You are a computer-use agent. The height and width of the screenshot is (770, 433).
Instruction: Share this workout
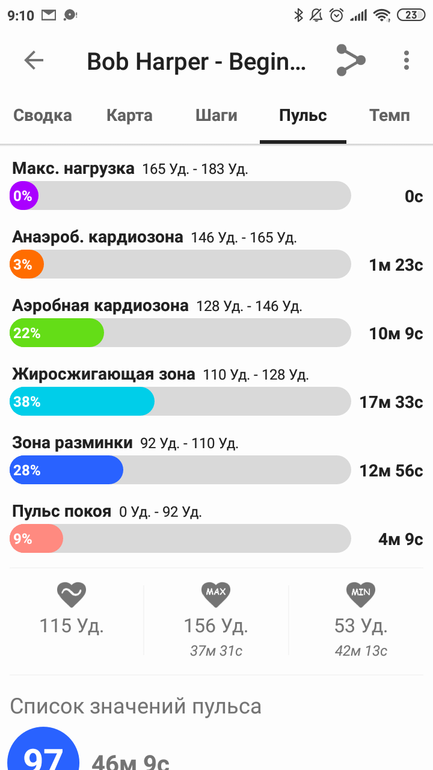(x=351, y=60)
